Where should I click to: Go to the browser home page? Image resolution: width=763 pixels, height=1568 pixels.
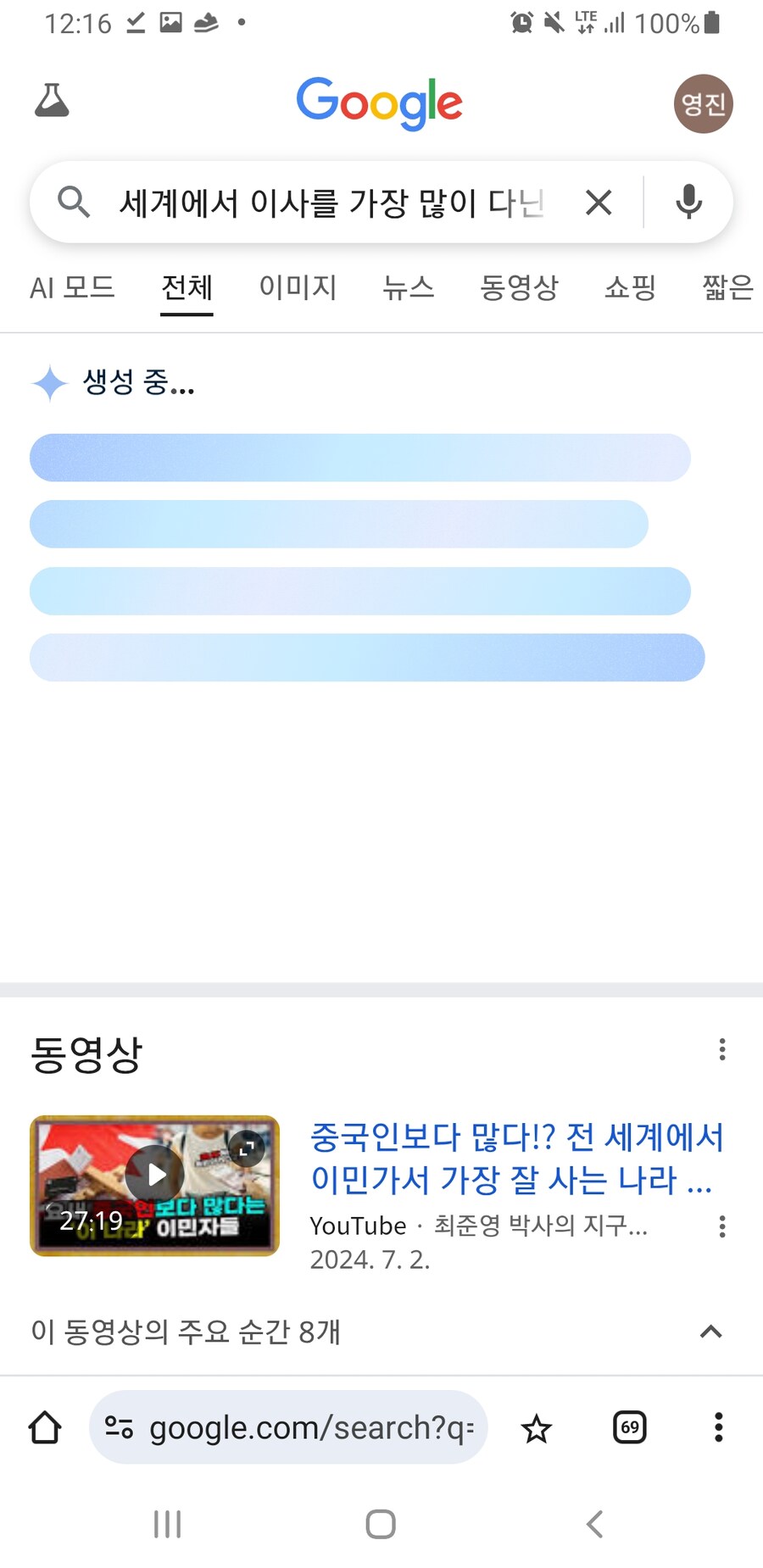tap(45, 1427)
